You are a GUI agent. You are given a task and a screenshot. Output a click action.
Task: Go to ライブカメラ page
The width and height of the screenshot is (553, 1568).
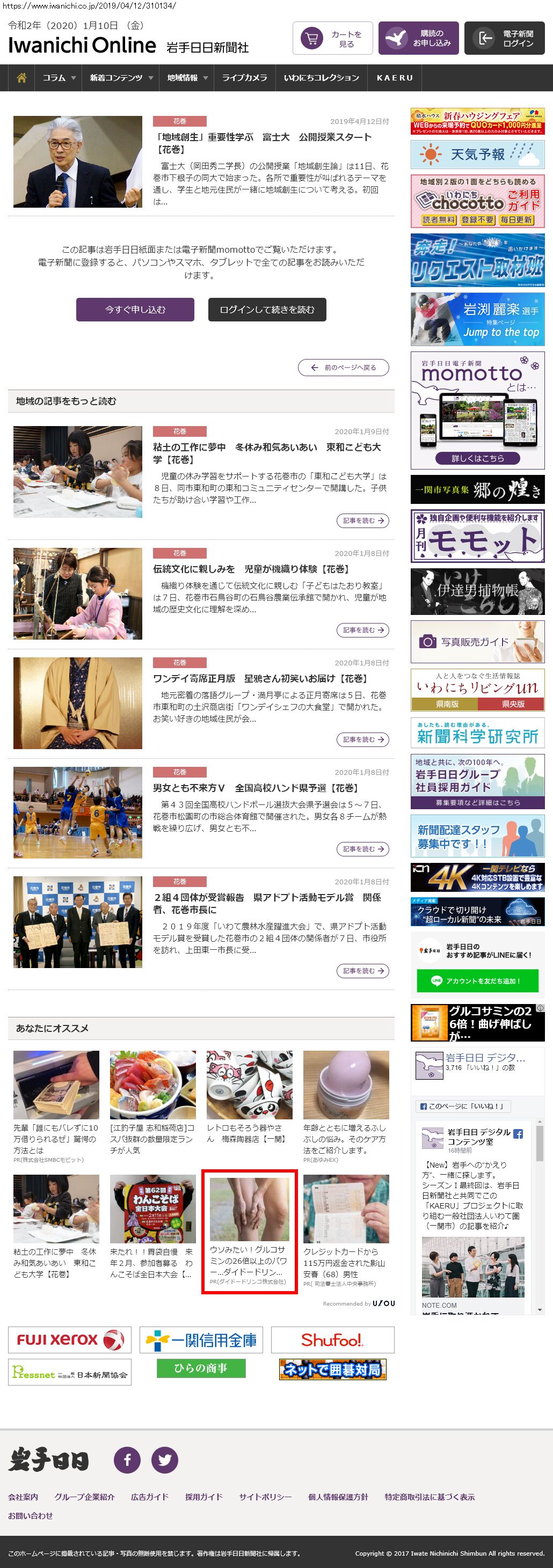coord(244,78)
